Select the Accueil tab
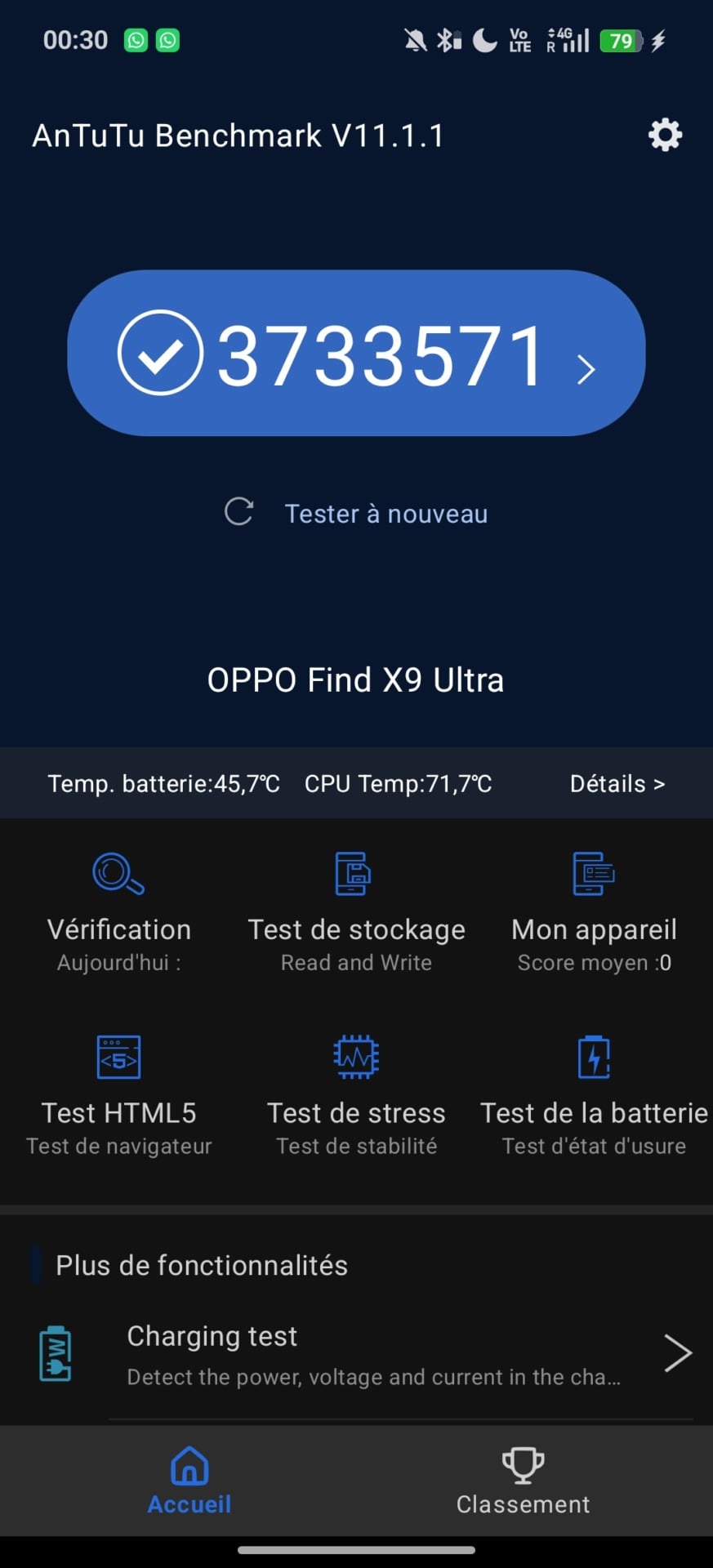 pos(189,1481)
